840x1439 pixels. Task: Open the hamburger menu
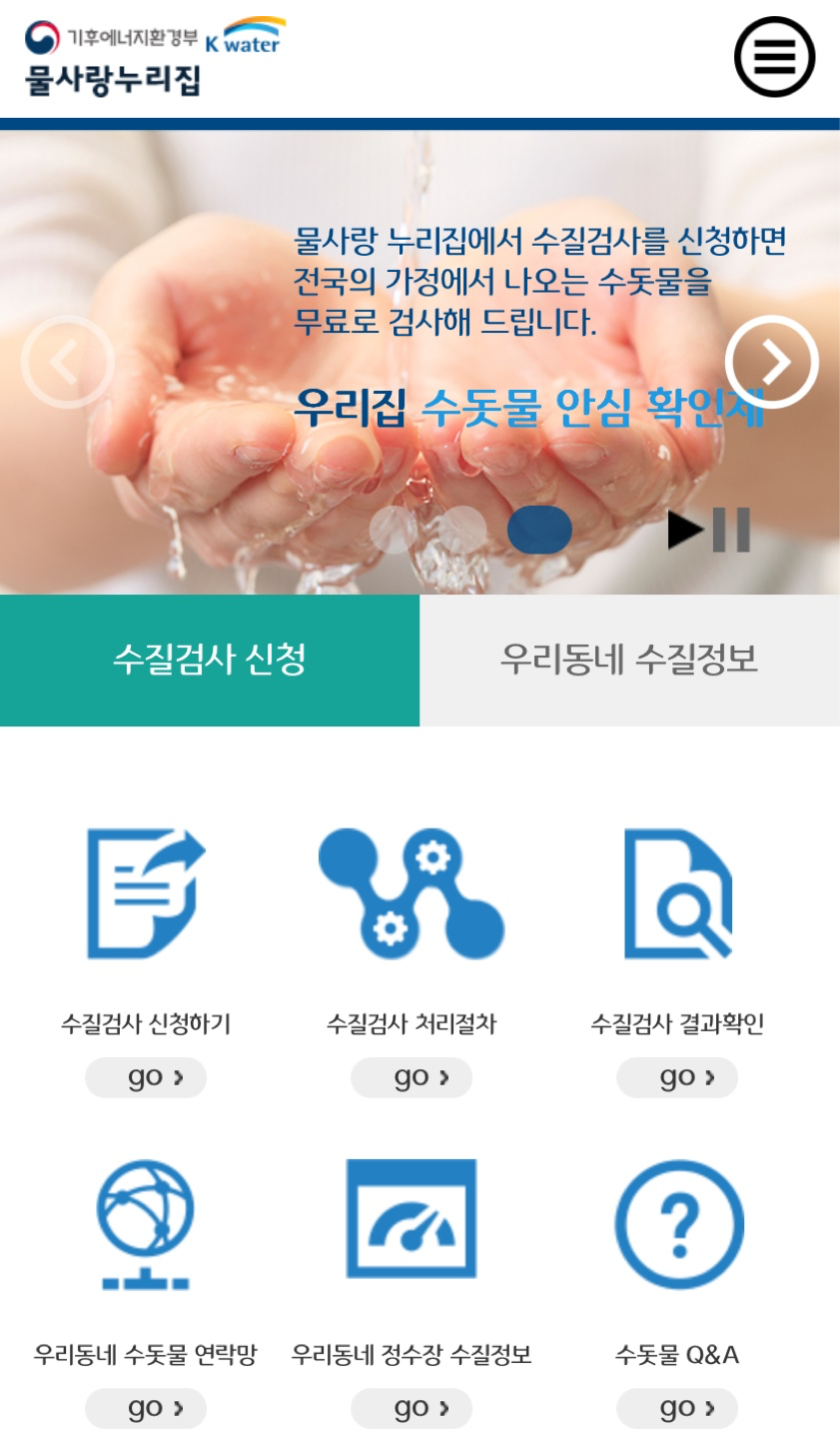pos(774,57)
